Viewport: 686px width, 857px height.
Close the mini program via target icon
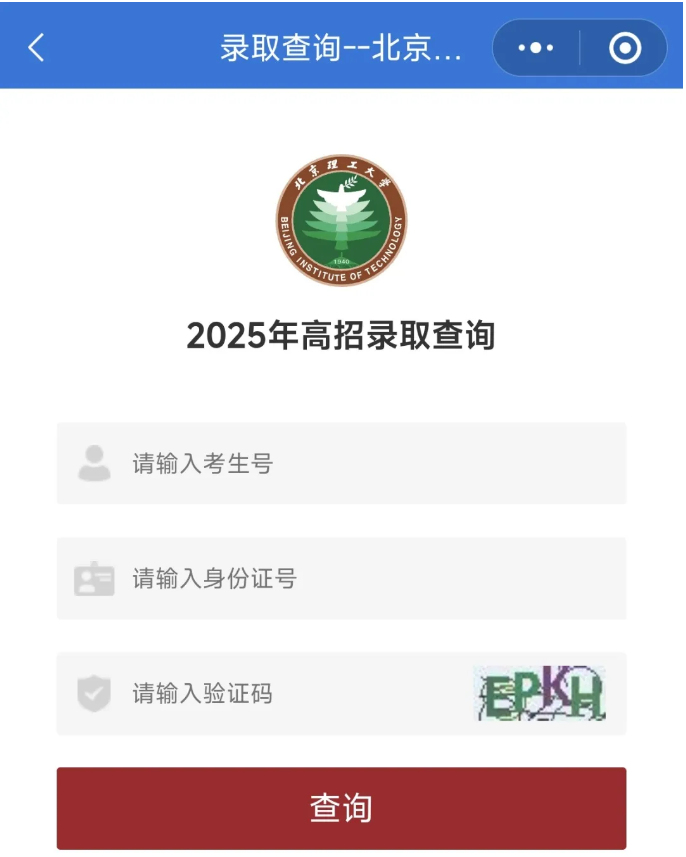point(625,48)
